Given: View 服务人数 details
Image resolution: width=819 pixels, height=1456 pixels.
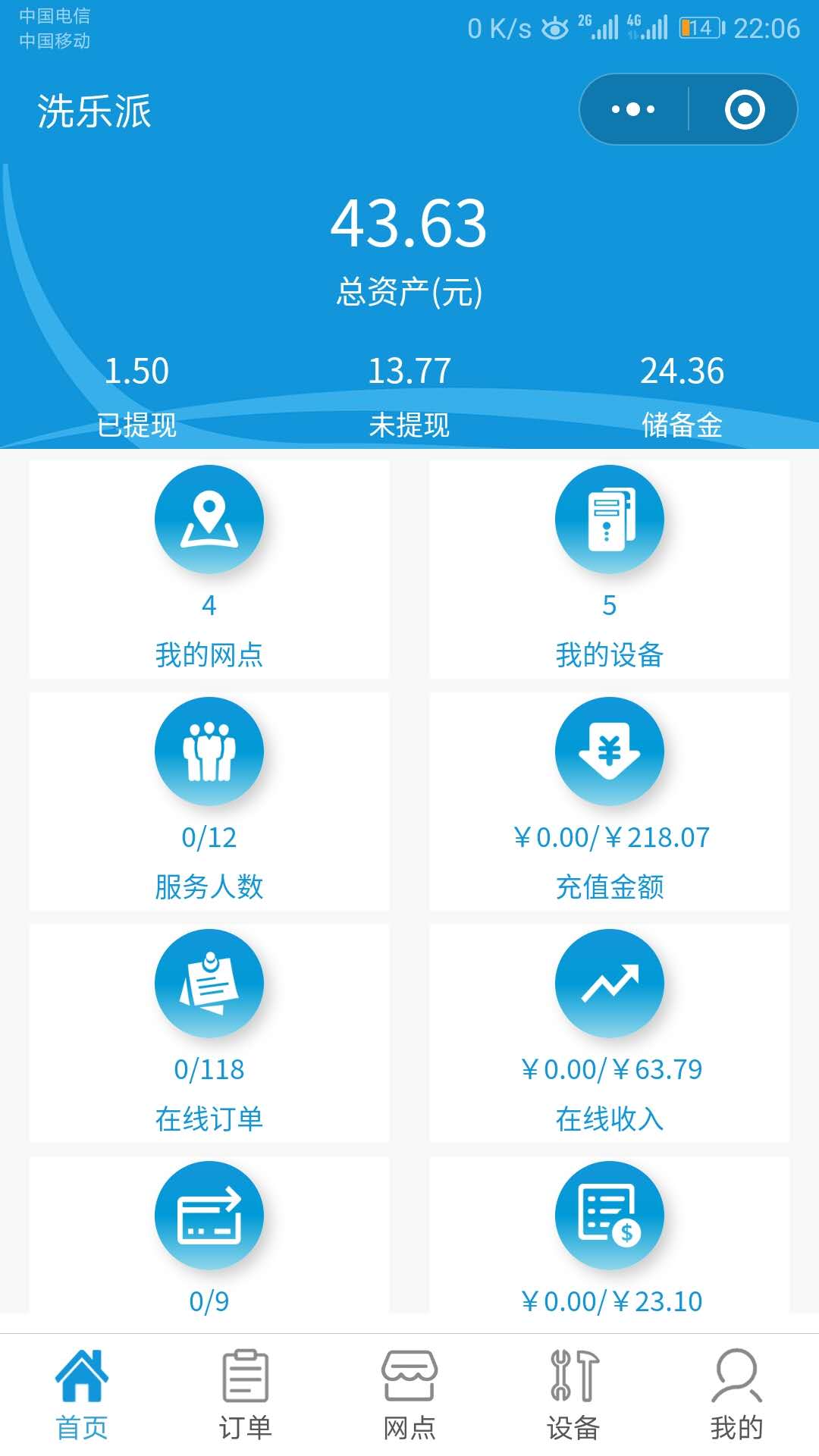Looking at the screenshot, I should coord(209,801).
